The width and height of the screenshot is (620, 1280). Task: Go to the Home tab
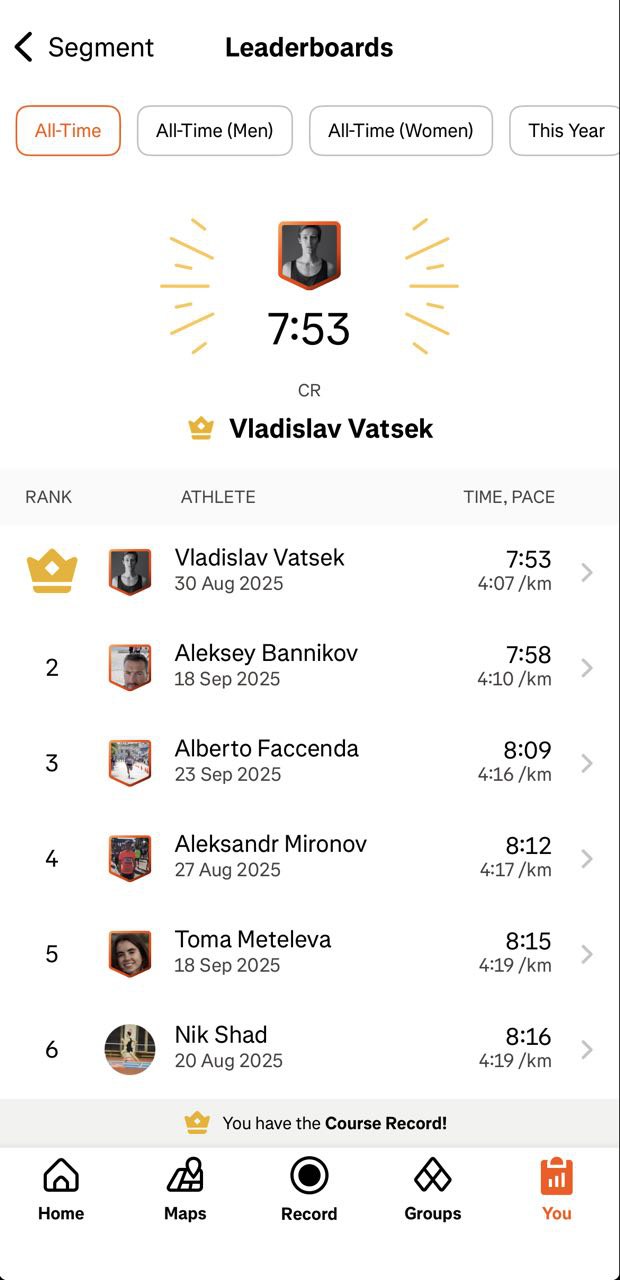tap(61, 1190)
